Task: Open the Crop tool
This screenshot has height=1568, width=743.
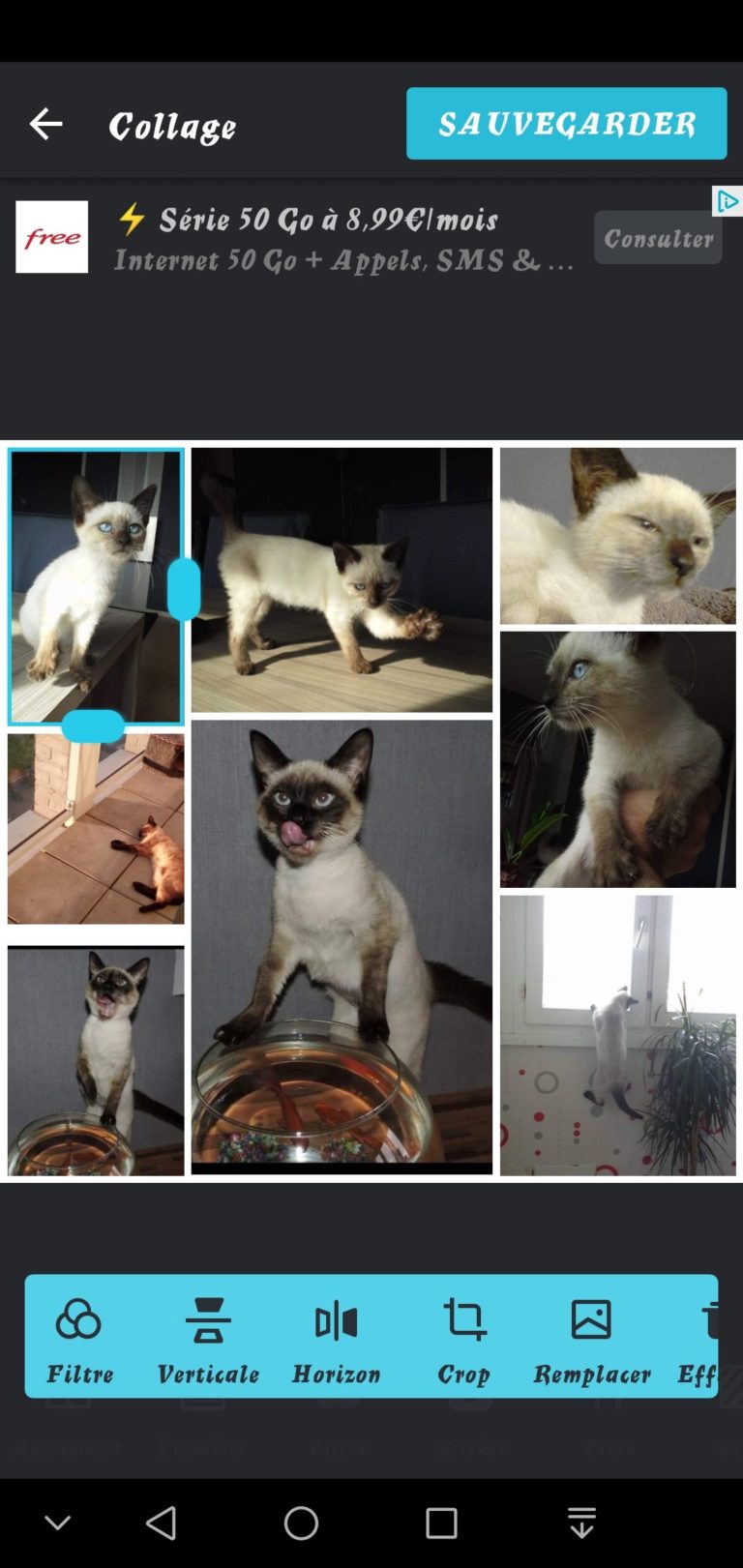Action: pos(464,1336)
